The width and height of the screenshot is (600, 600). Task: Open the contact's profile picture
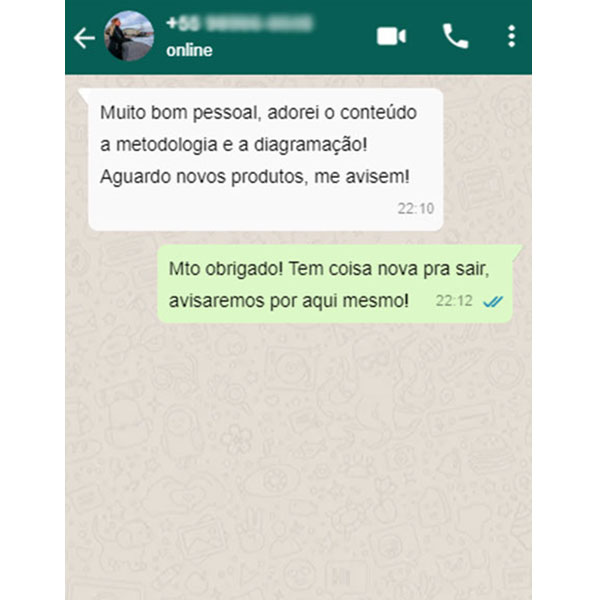[x=129, y=37]
